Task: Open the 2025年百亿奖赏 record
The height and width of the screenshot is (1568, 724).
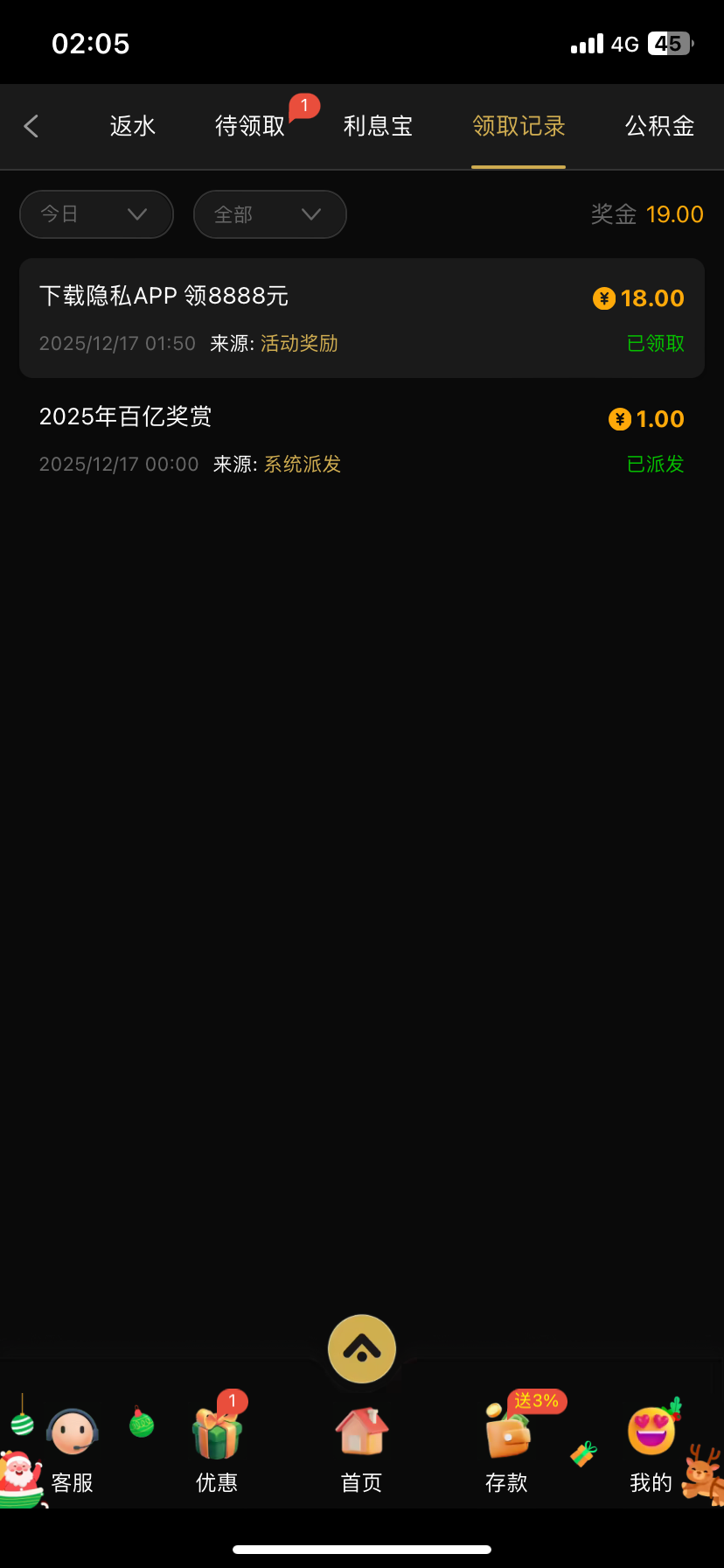Action: click(361, 439)
